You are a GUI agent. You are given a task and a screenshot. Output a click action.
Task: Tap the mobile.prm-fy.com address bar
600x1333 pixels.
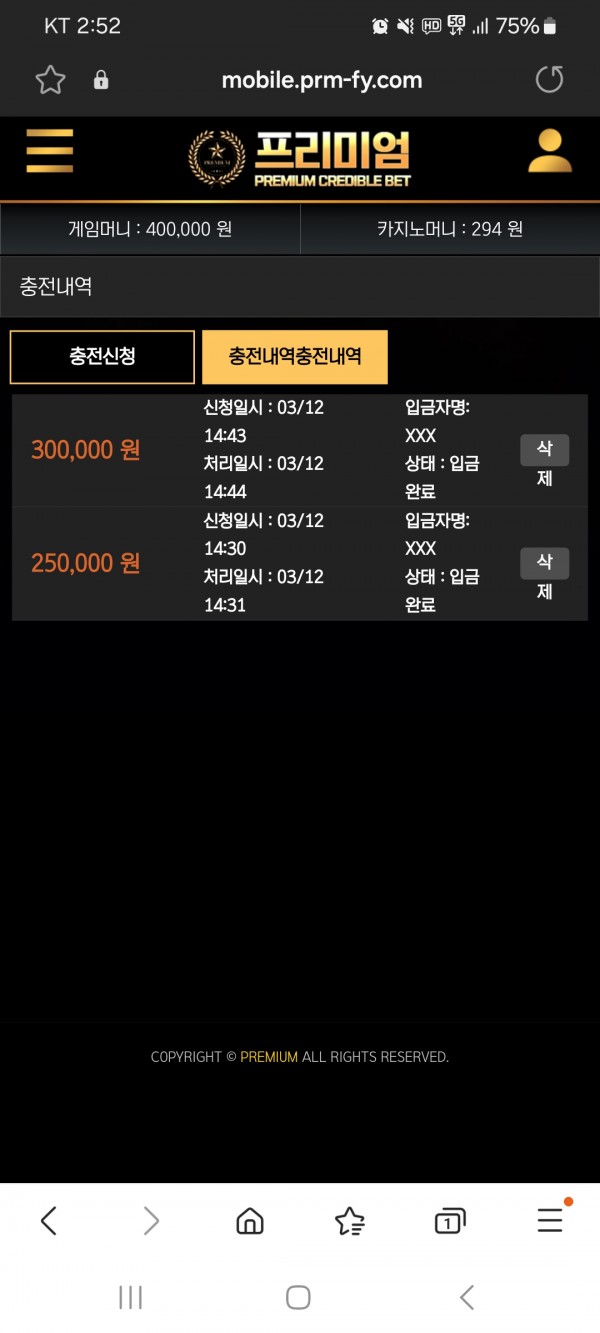pyautogui.click(x=321, y=80)
